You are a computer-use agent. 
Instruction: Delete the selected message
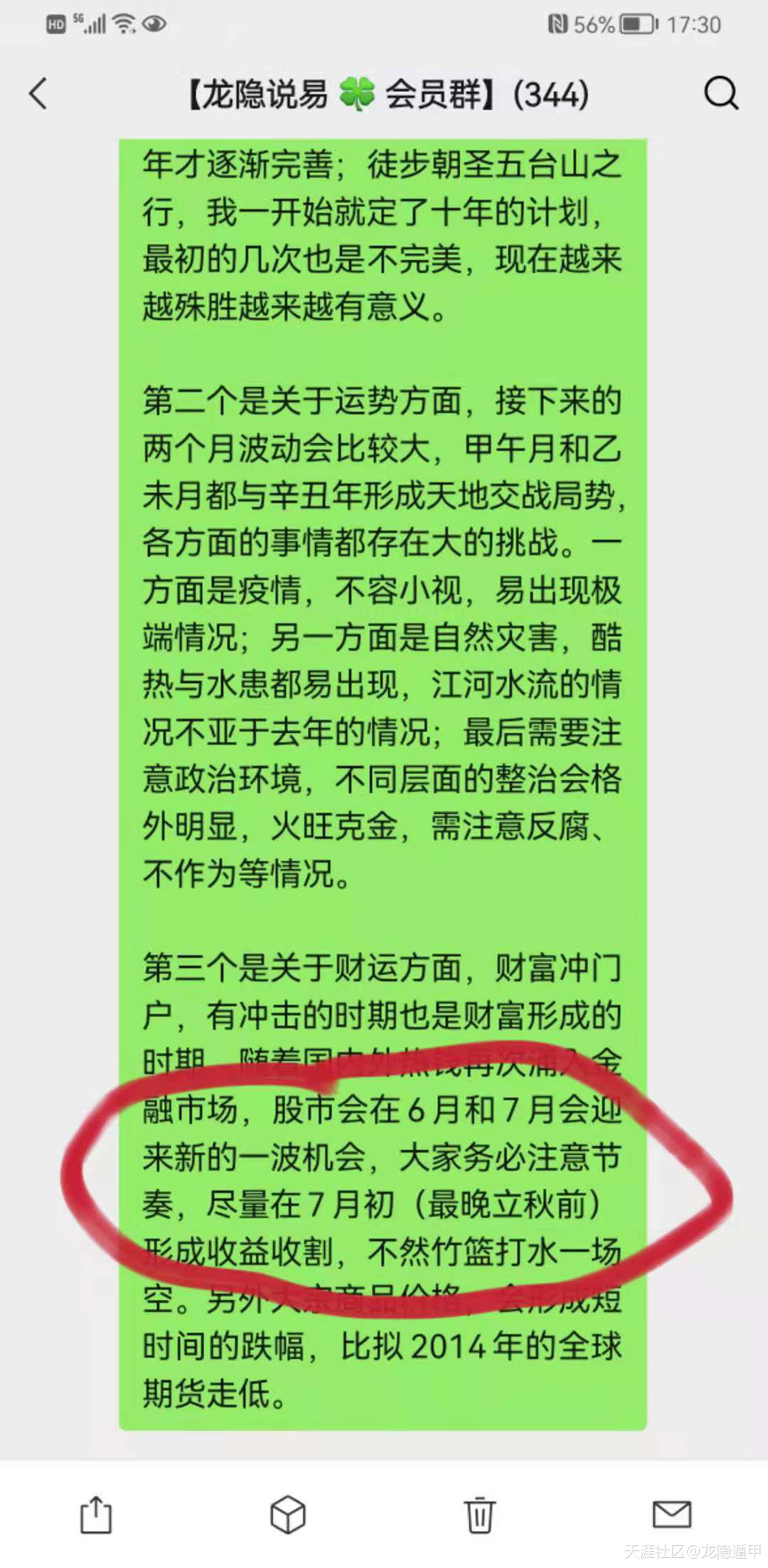479,1514
